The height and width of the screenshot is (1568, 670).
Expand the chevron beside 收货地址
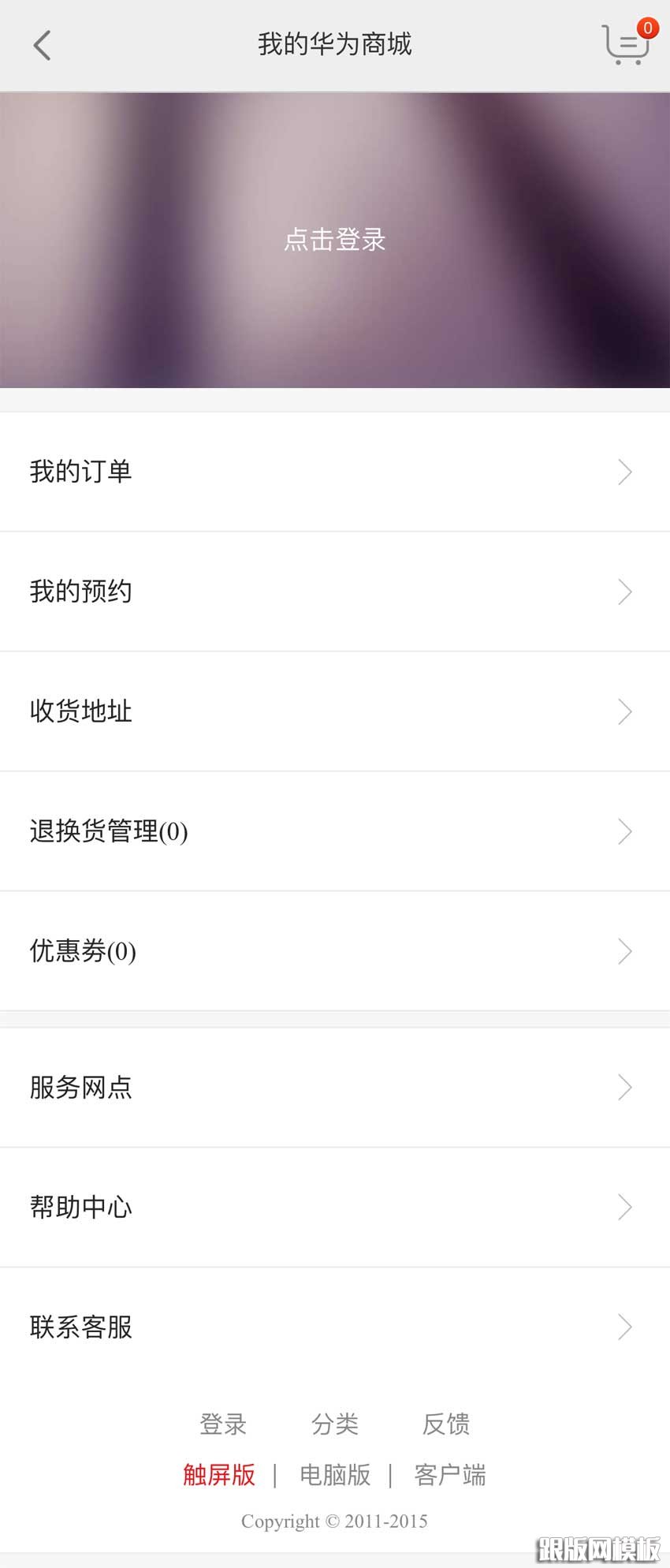pos(624,711)
